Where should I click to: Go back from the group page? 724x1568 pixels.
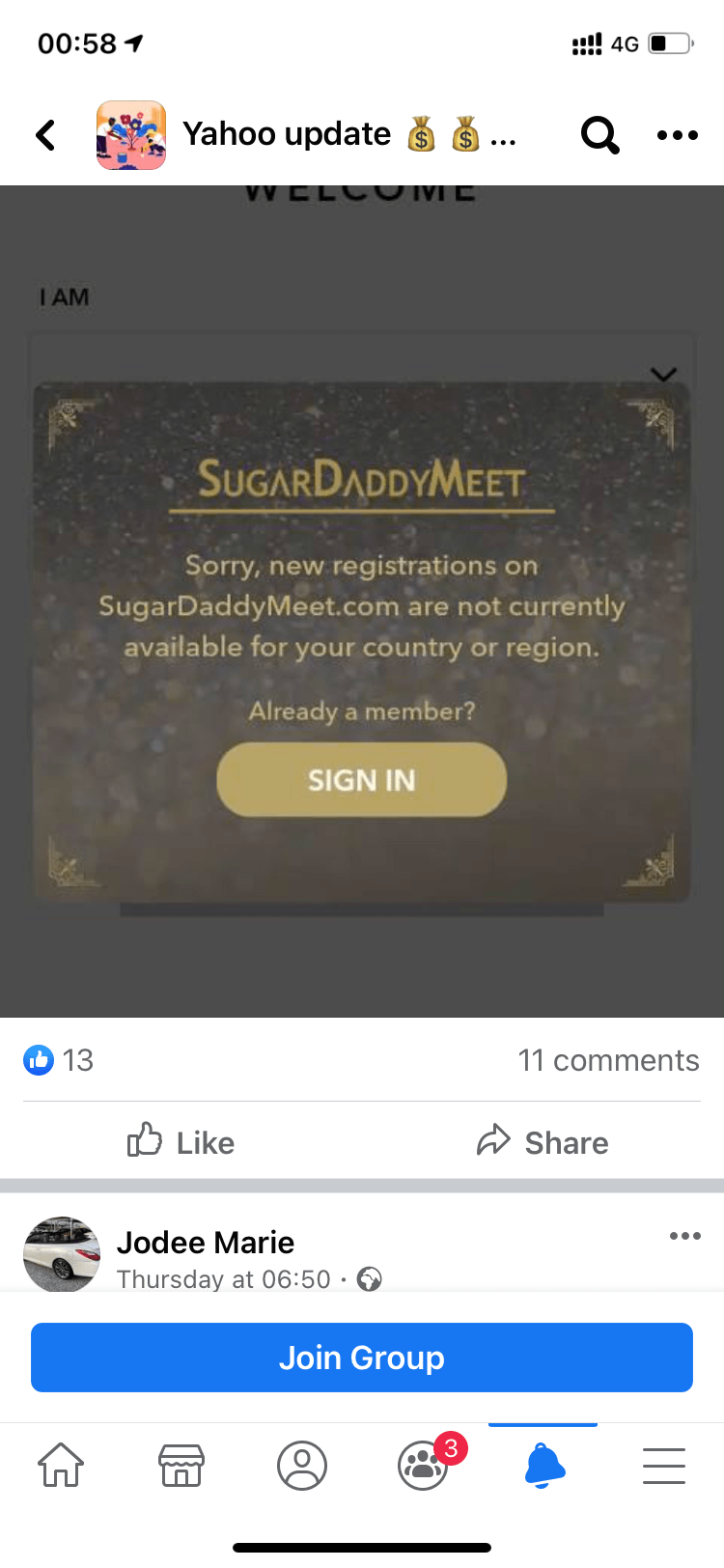44,135
